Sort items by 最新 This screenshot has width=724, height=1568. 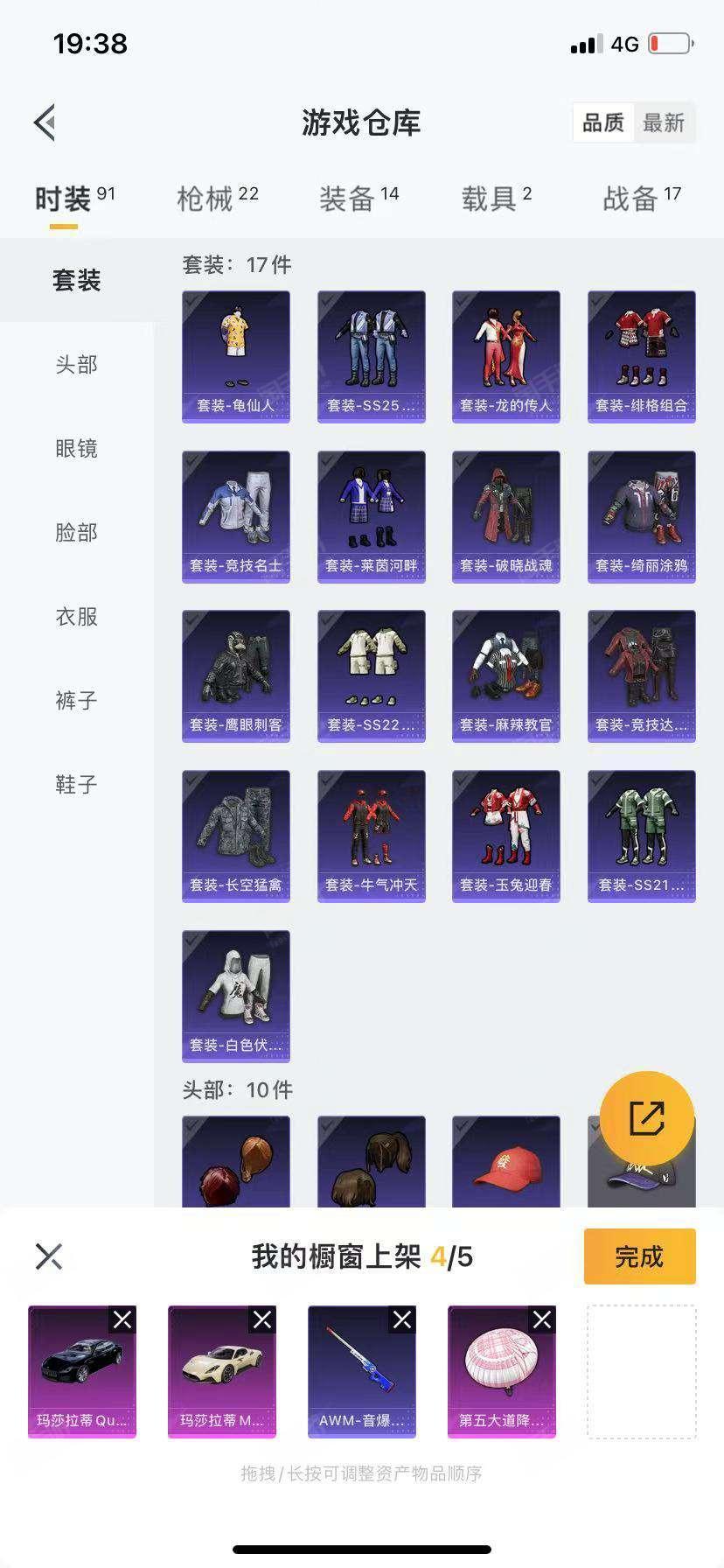(664, 122)
